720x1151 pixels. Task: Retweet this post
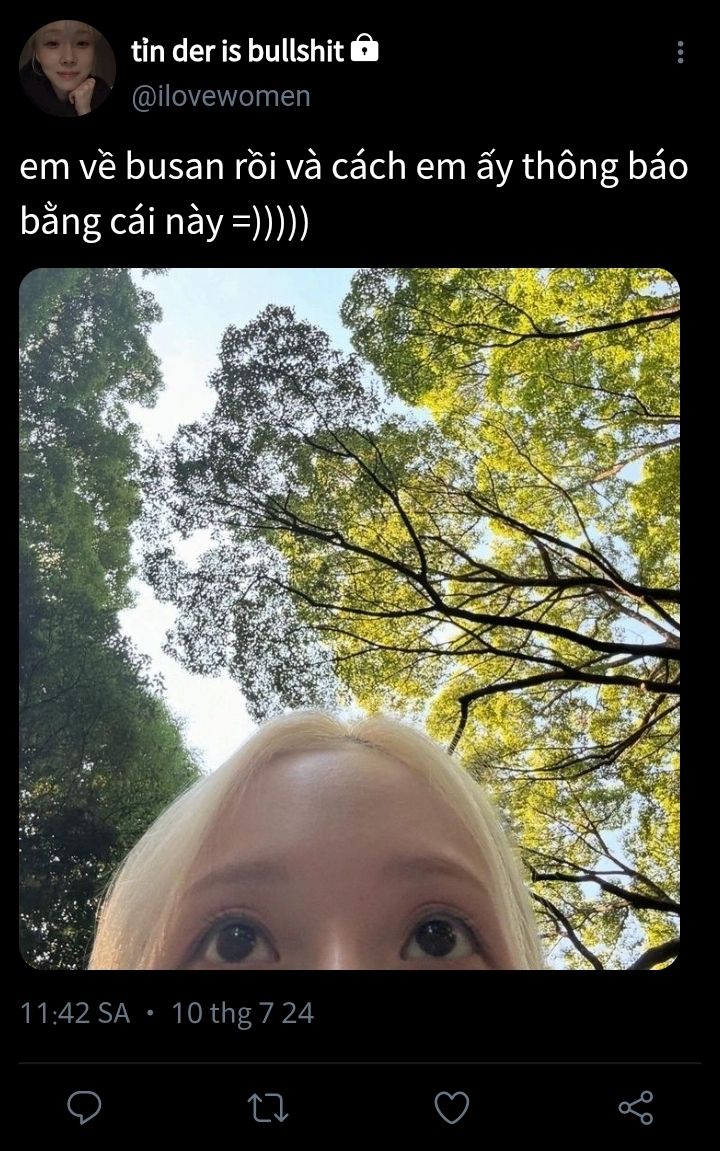pyautogui.click(x=268, y=1107)
